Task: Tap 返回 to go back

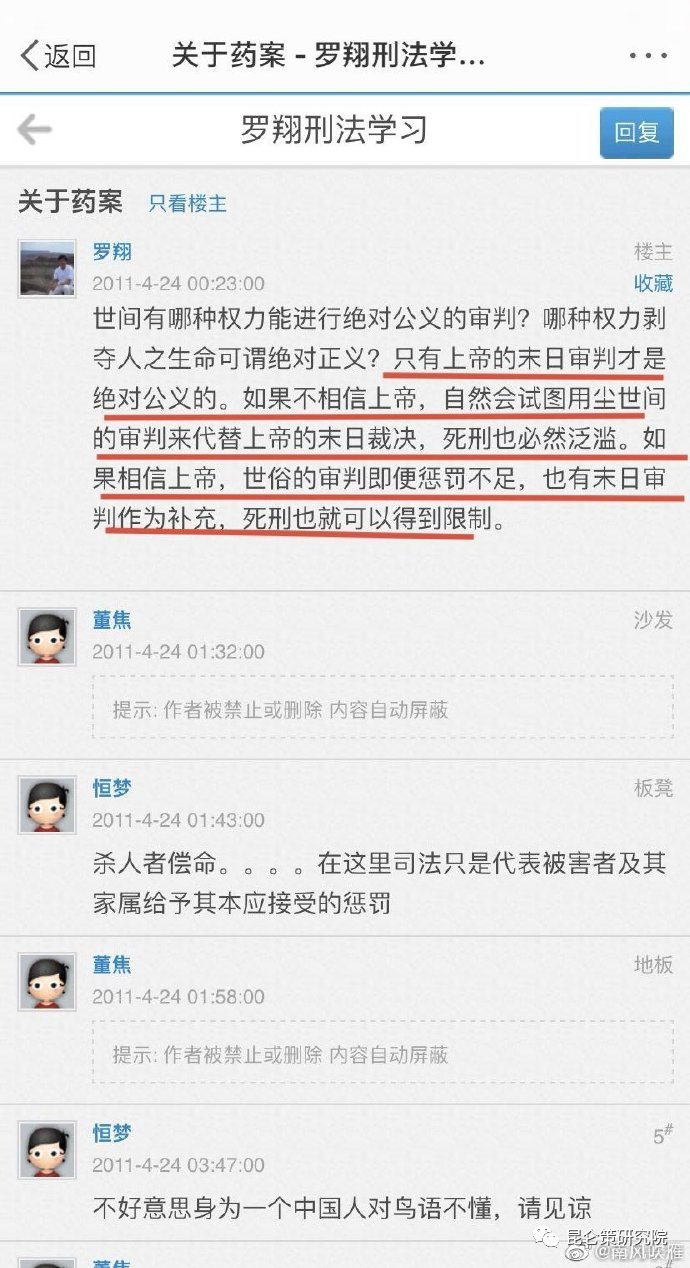Action: point(60,55)
